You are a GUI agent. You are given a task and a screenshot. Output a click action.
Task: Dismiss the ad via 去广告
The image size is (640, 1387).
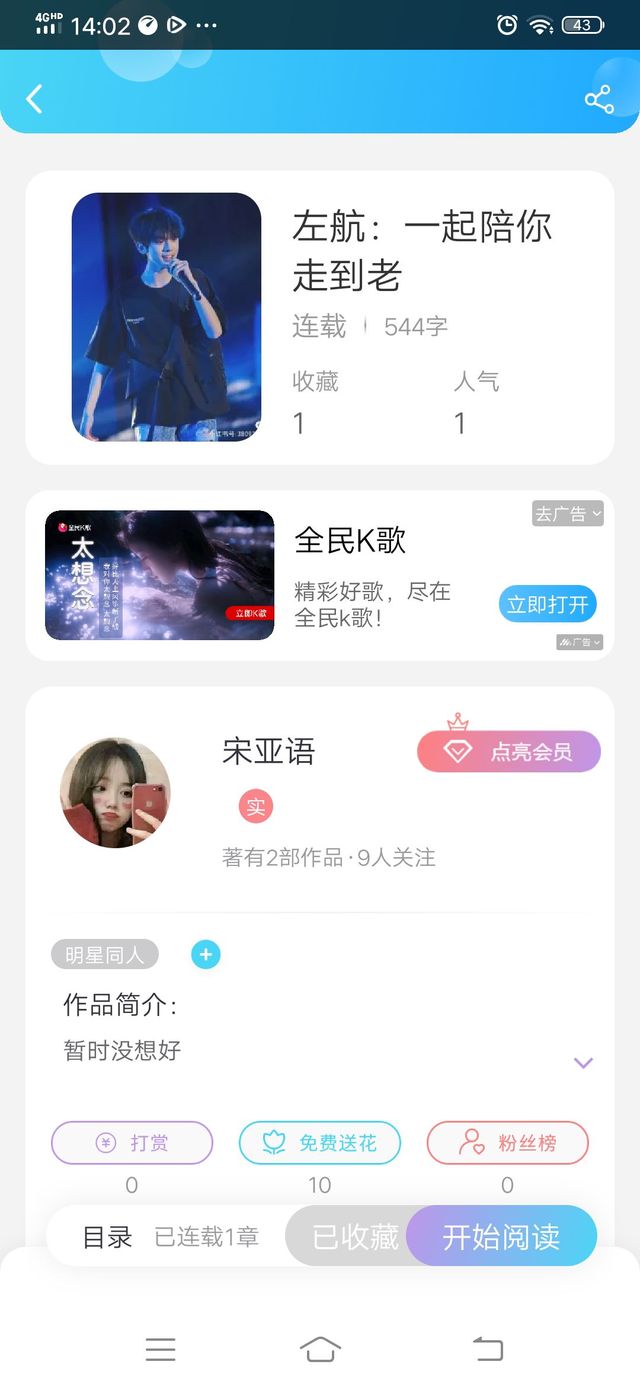click(x=568, y=514)
